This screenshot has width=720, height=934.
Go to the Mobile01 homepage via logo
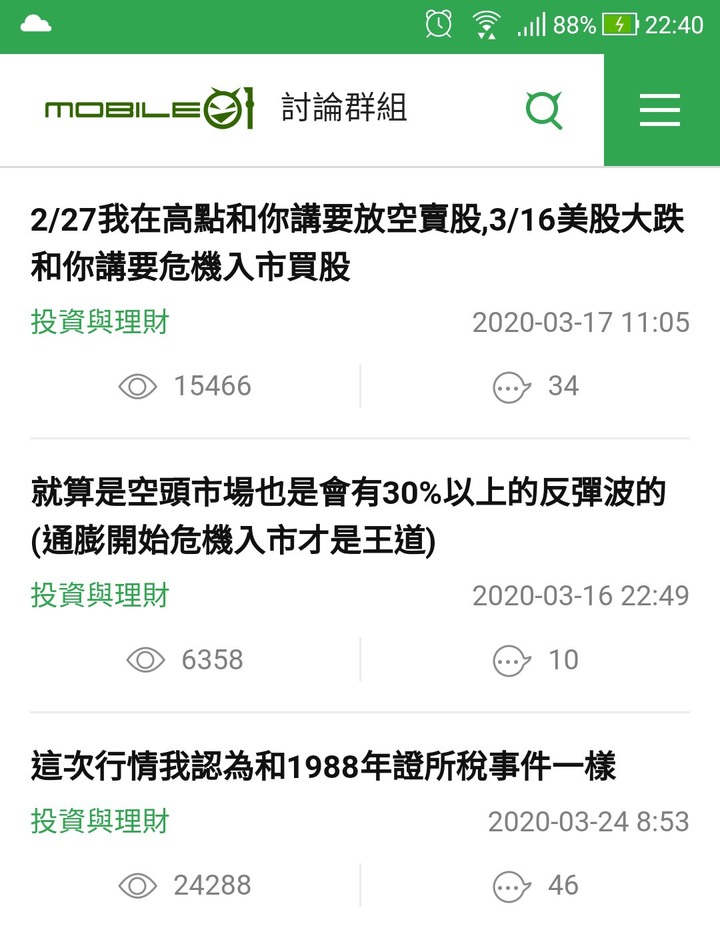pos(149,109)
